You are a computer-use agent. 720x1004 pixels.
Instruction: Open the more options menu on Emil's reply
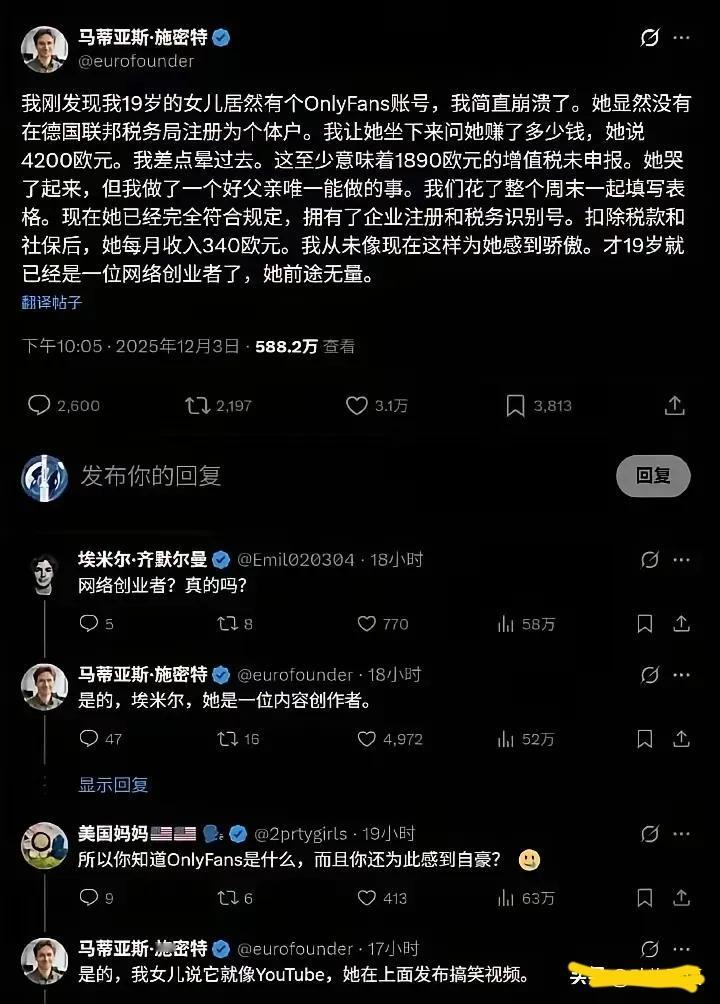[682, 558]
